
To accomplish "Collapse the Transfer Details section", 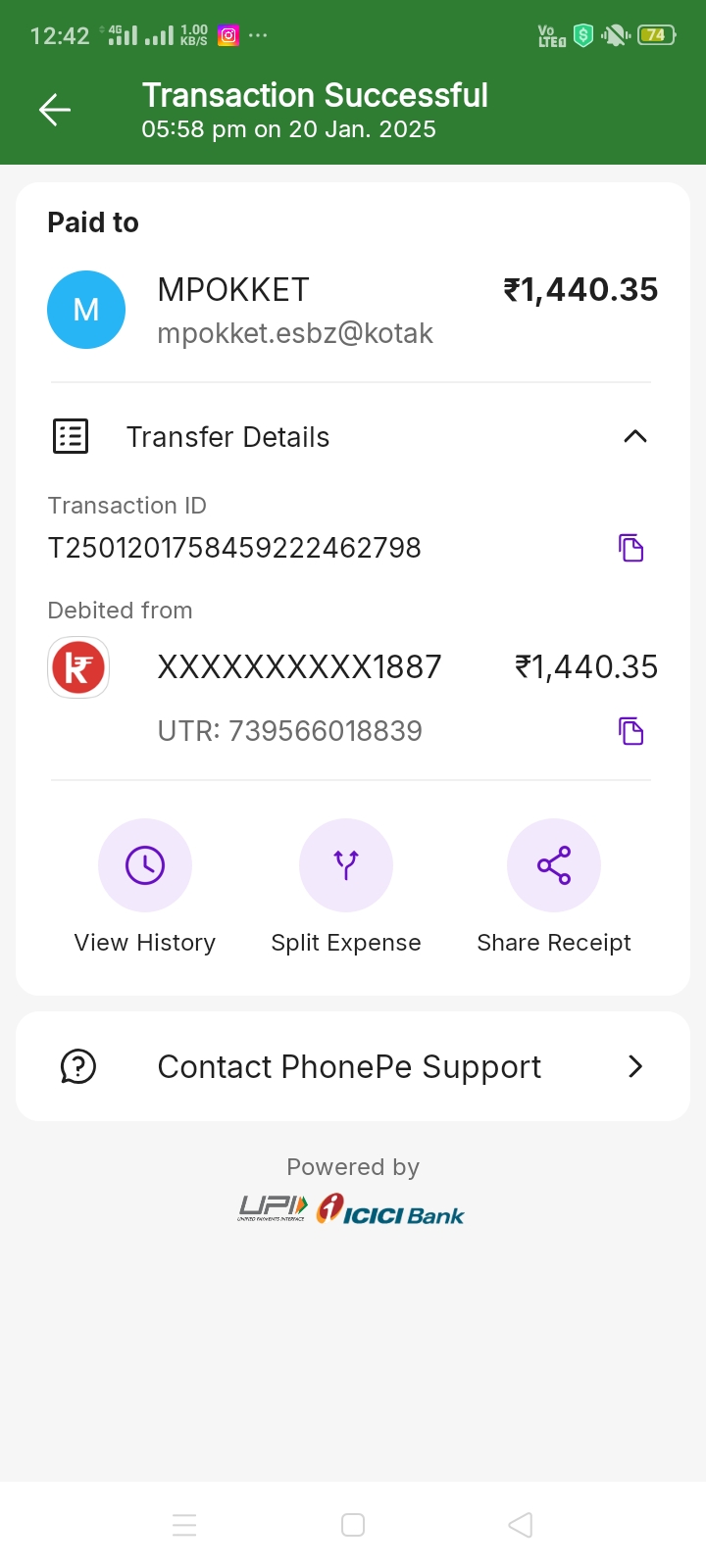I will pos(634,437).
